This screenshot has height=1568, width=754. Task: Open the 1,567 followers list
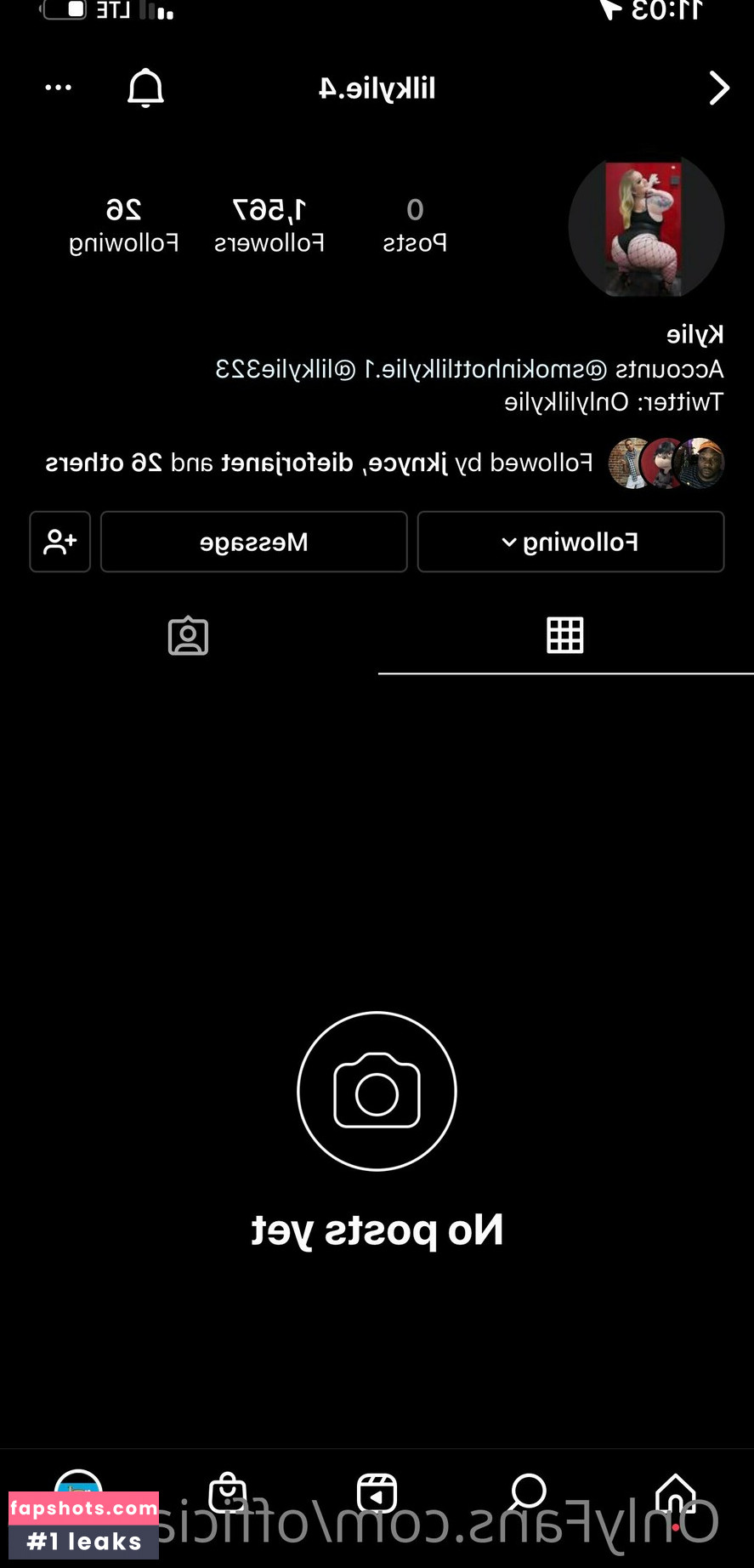pyautogui.click(x=269, y=225)
